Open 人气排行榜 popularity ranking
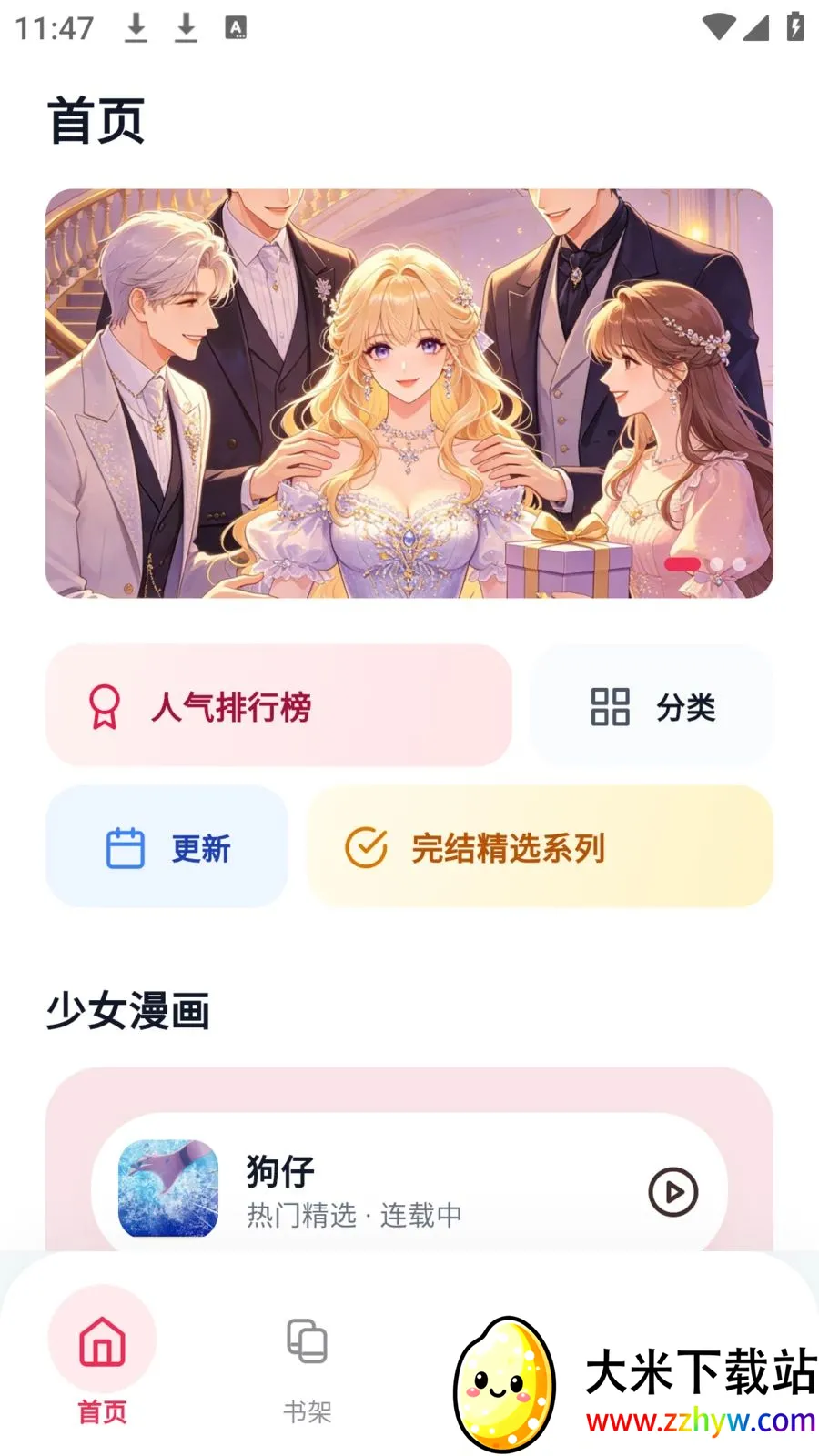 pos(278,705)
